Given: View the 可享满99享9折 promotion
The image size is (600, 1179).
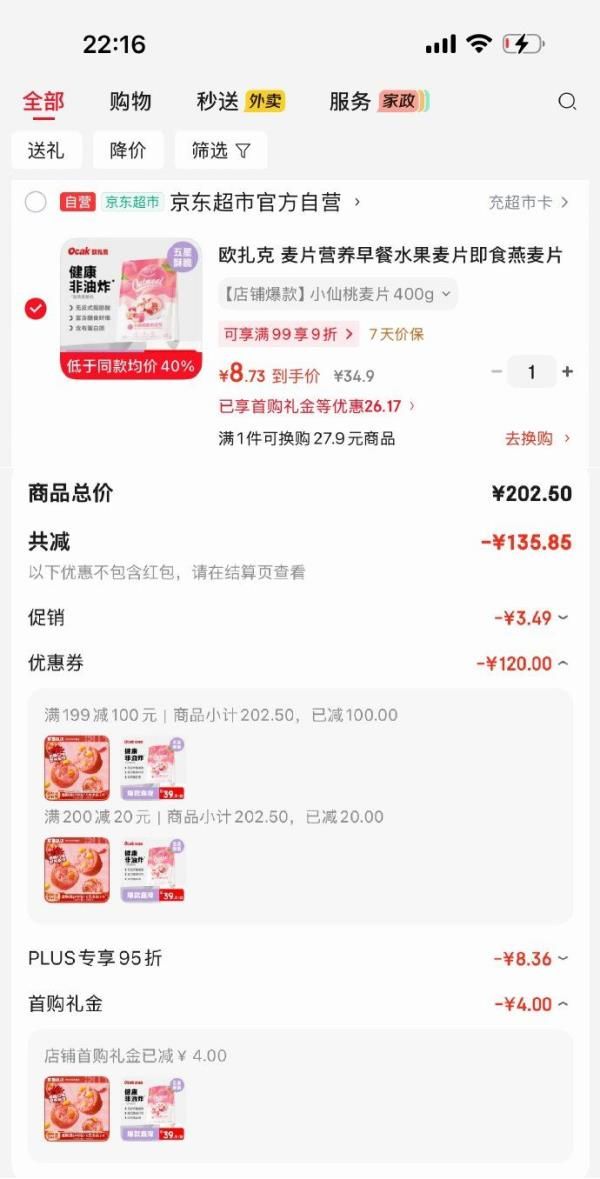Looking at the screenshot, I should pos(288,334).
